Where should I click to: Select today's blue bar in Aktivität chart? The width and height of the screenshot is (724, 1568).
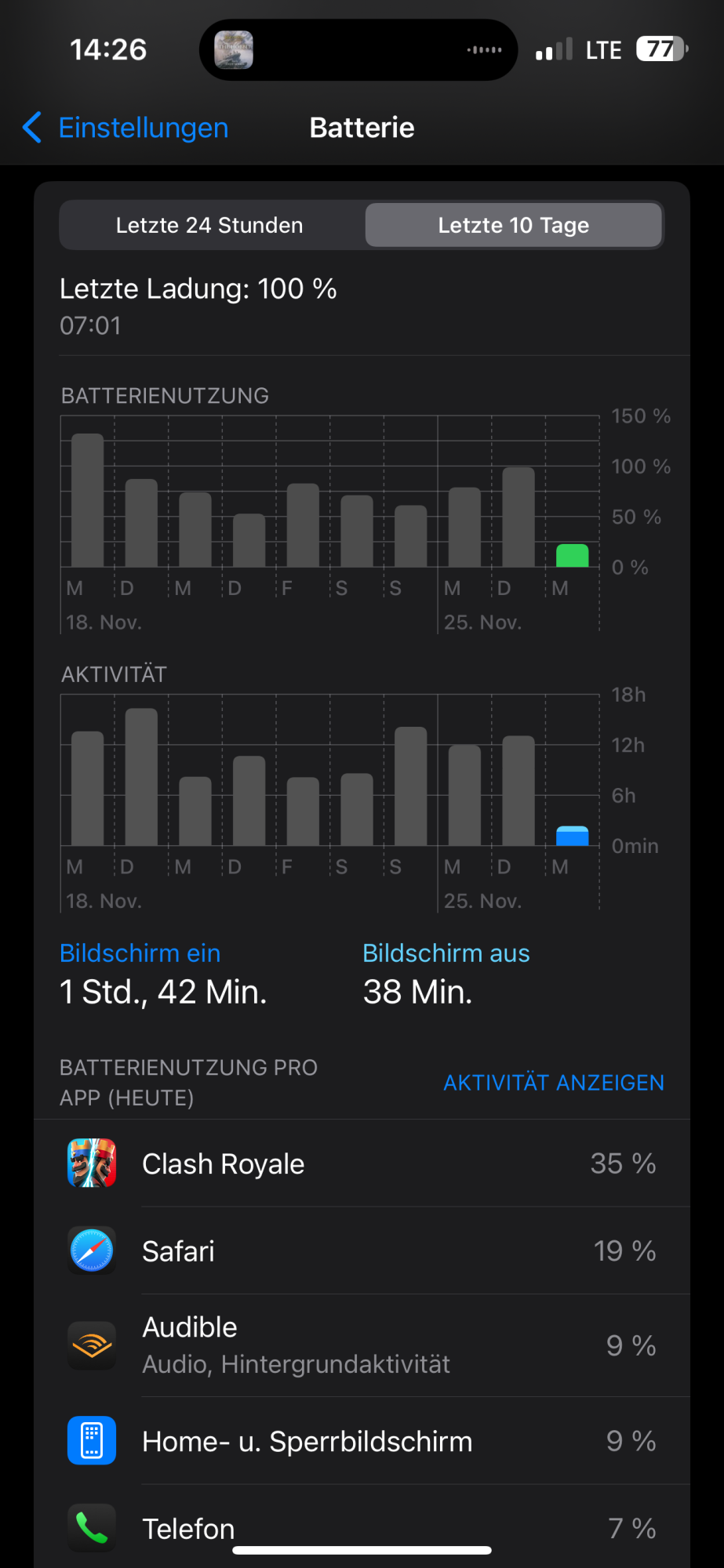(x=572, y=836)
